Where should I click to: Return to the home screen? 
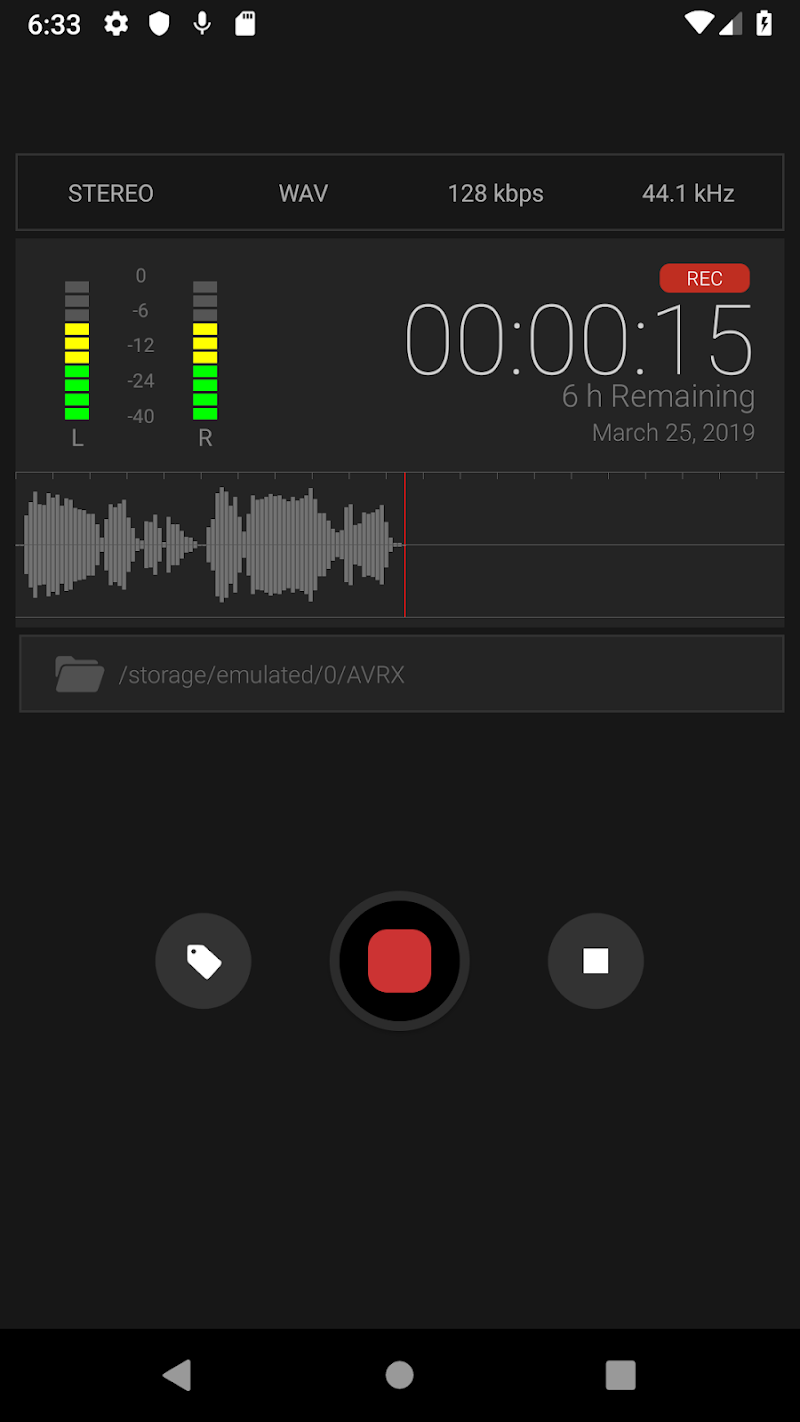(x=399, y=1375)
